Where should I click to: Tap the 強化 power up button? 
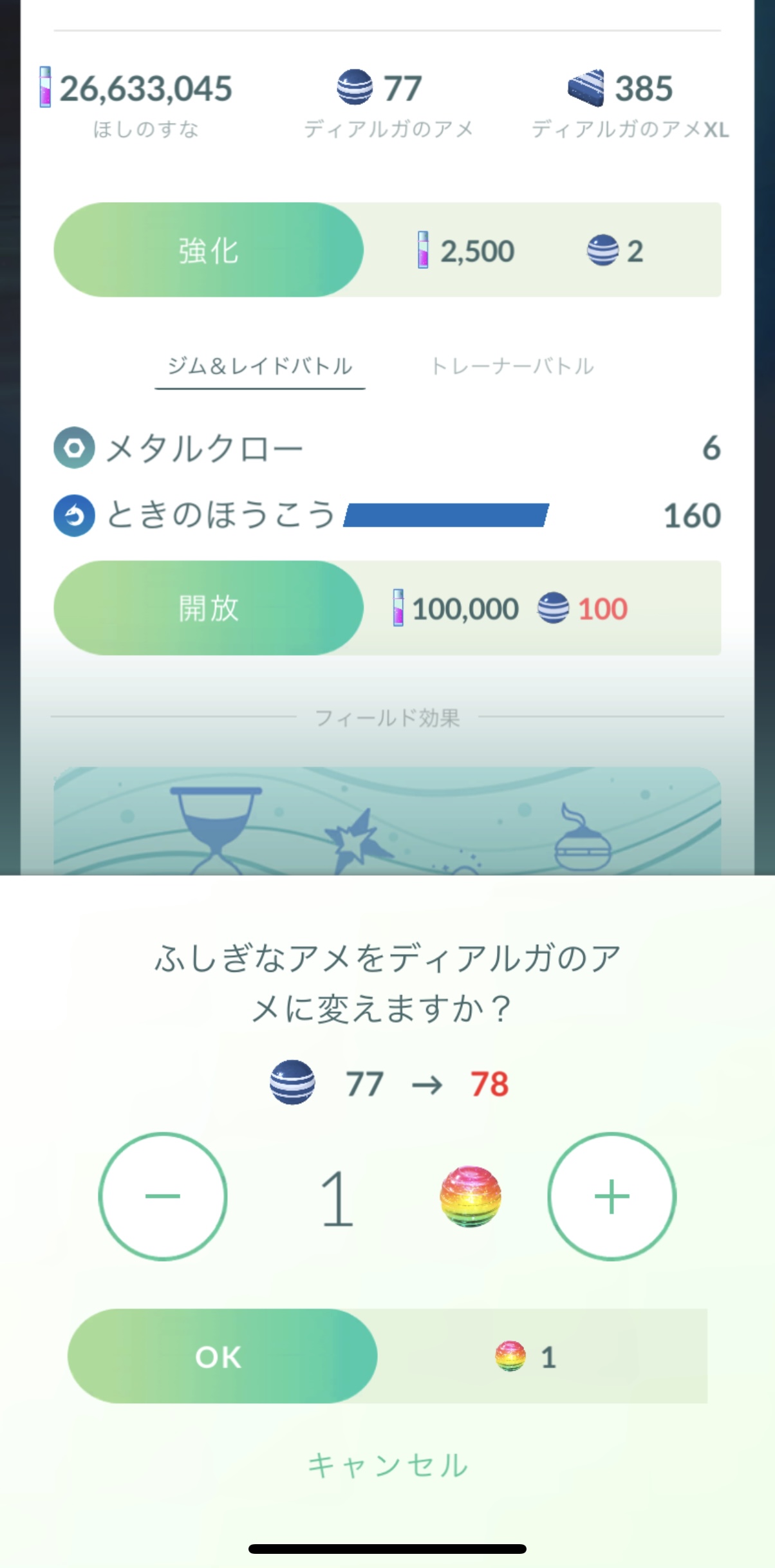pyautogui.click(x=209, y=250)
